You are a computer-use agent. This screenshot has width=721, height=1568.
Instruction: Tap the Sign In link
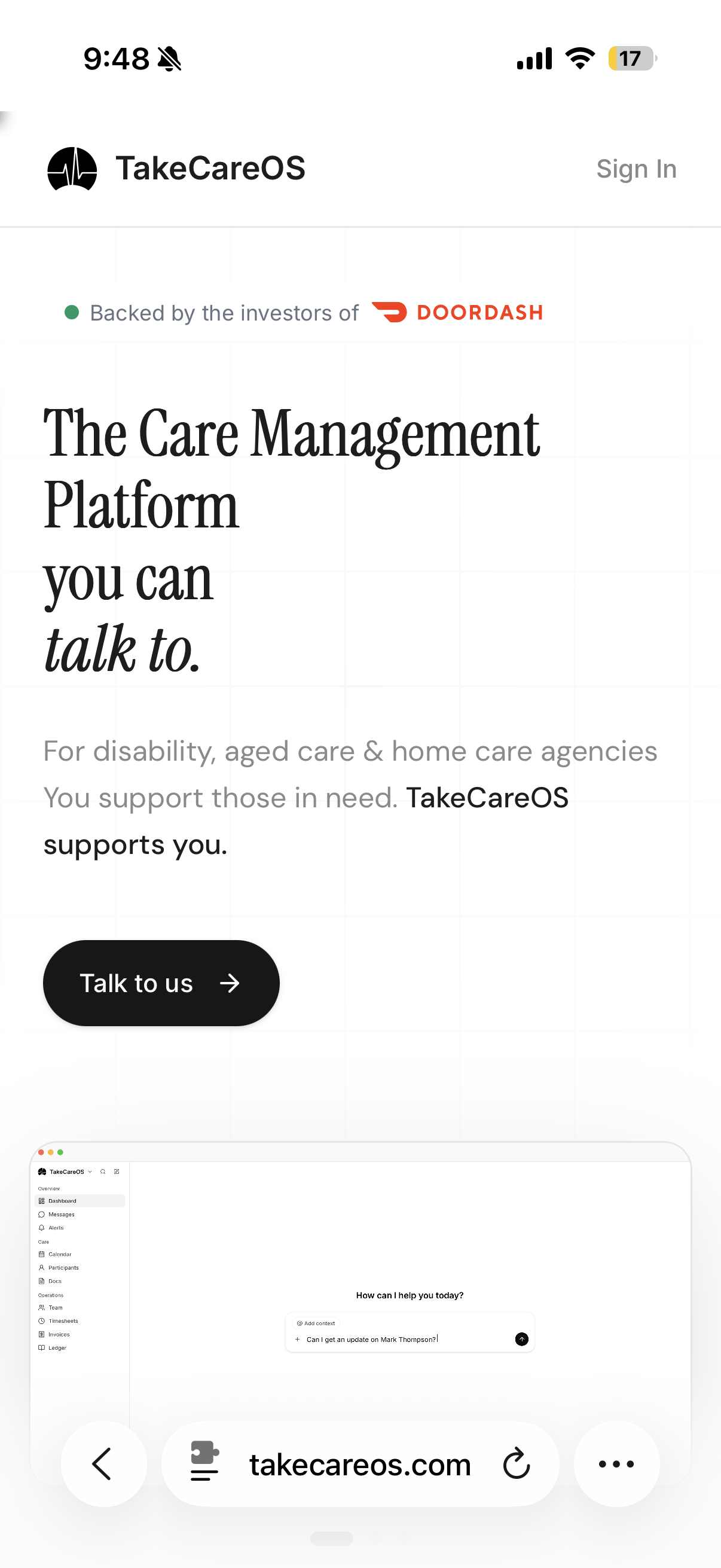pyautogui.click(x=636, y=169)
